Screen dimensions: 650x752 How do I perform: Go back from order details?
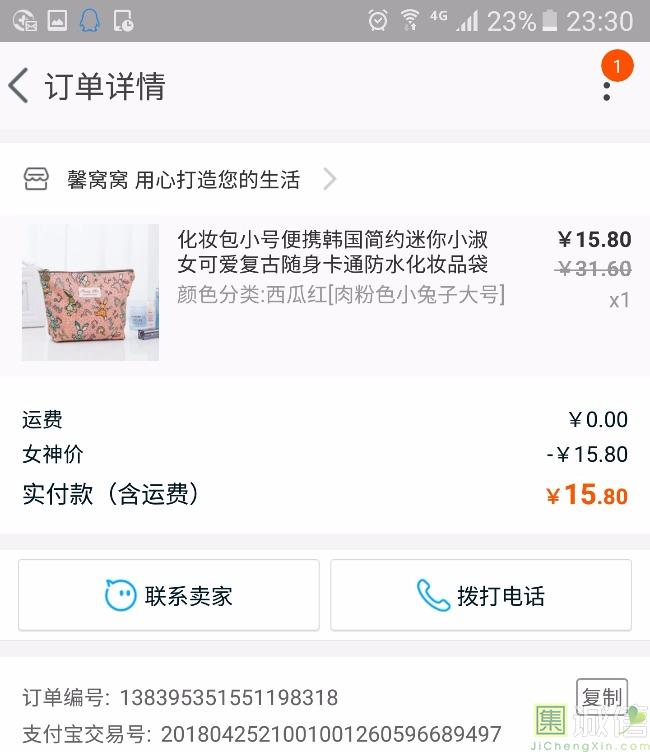(20, 86)
